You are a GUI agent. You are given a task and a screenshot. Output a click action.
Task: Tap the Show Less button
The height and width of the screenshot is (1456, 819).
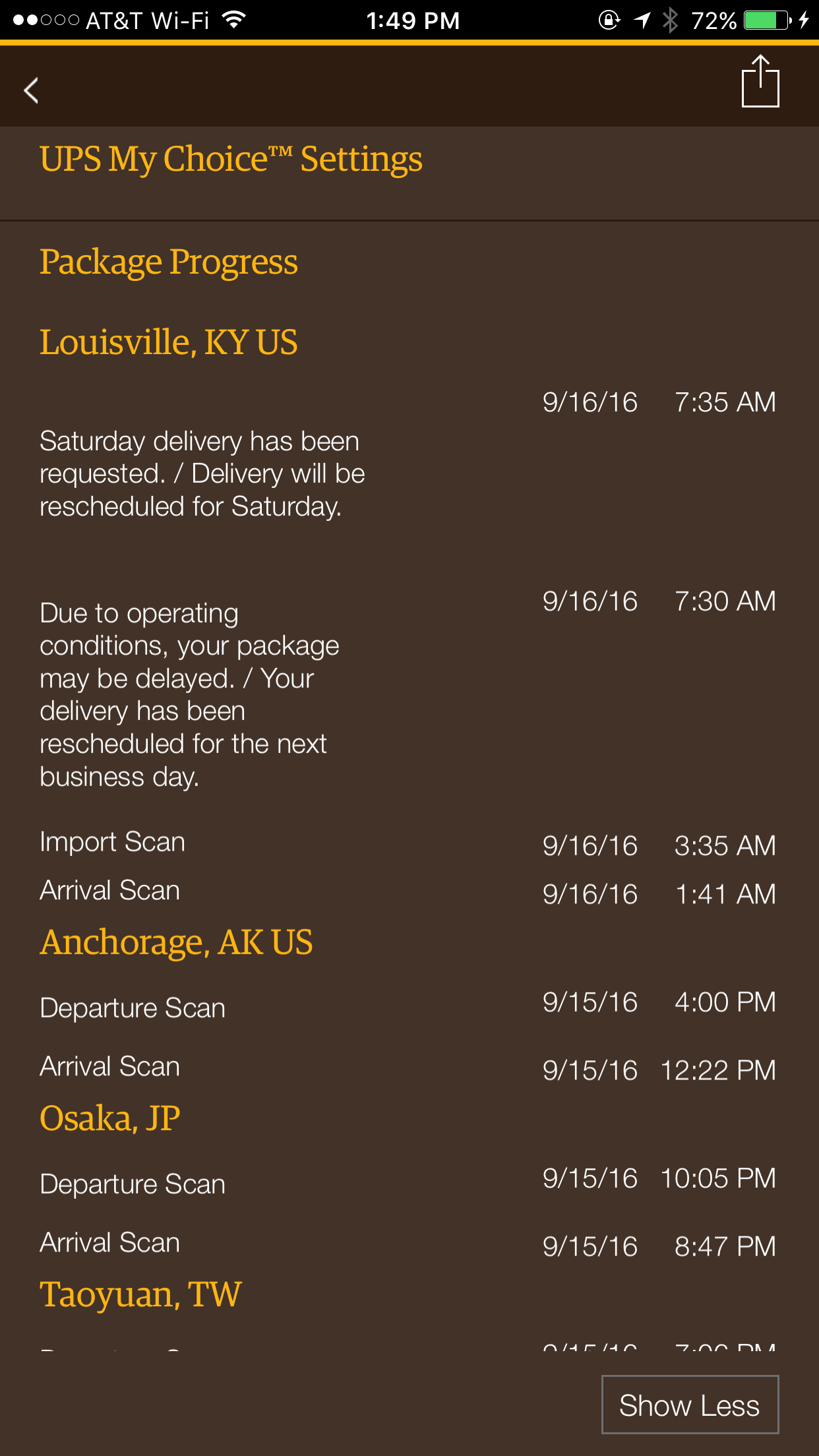click(690, 1405)
